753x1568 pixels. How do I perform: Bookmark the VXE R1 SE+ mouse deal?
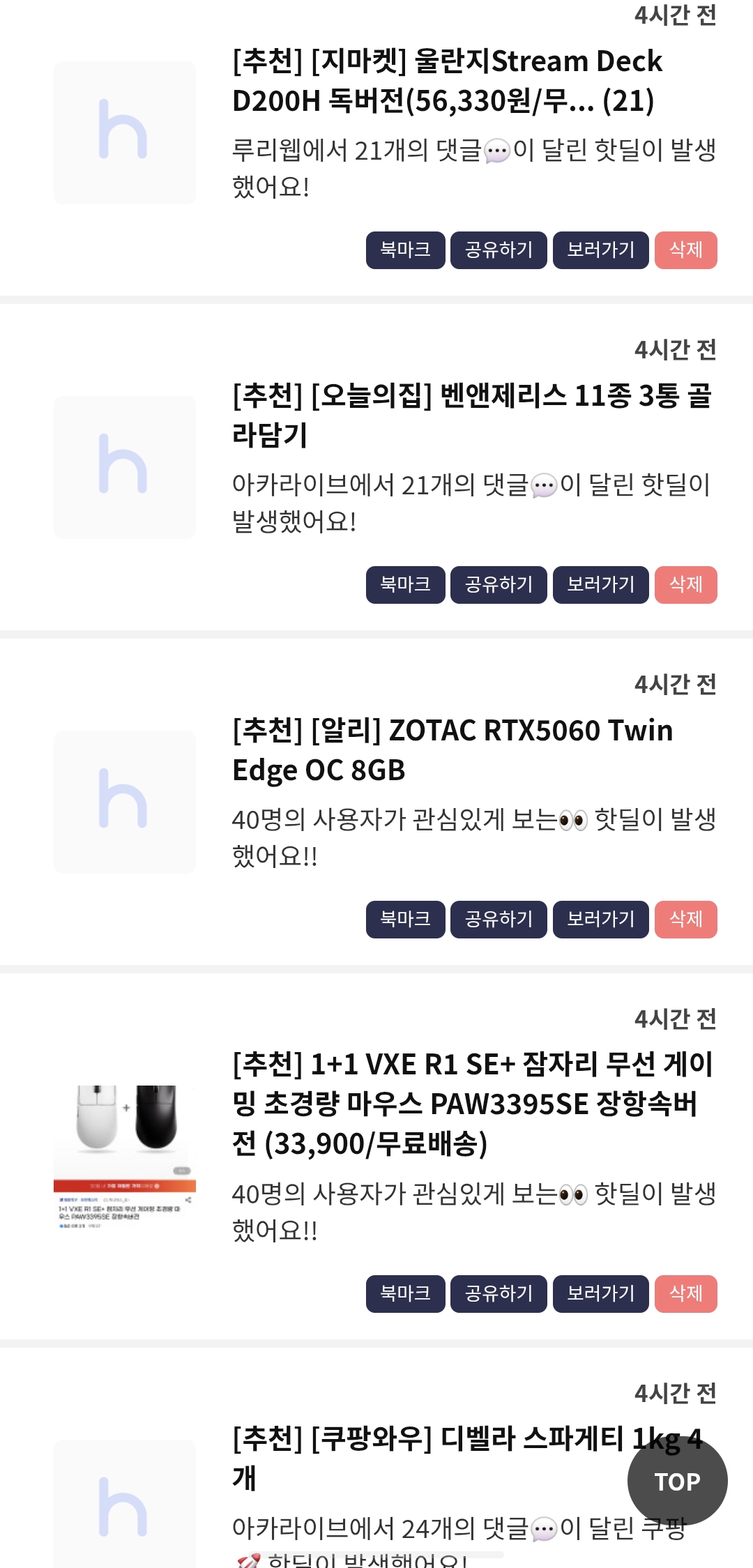(x=405, y=1293)
